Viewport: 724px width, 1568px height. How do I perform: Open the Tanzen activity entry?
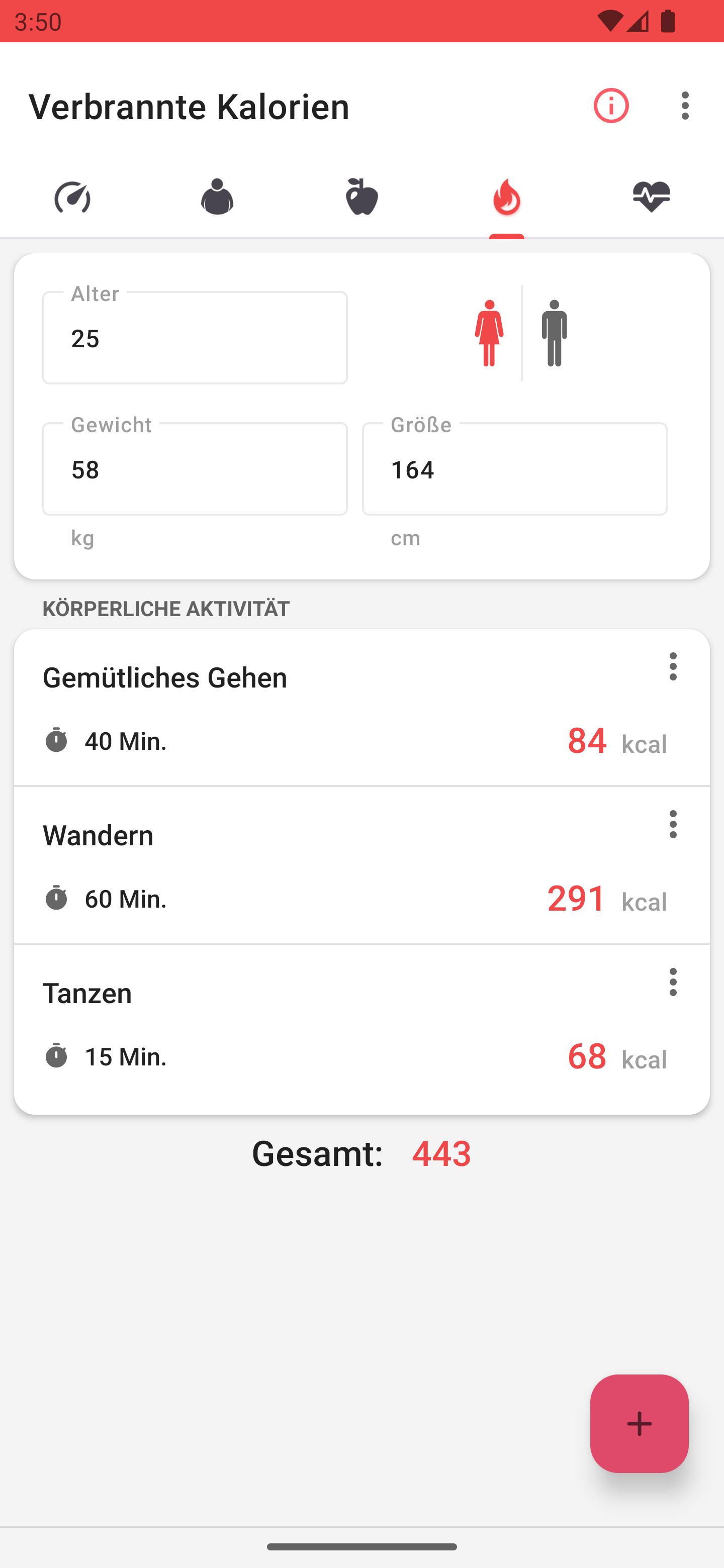[361, 1029]
